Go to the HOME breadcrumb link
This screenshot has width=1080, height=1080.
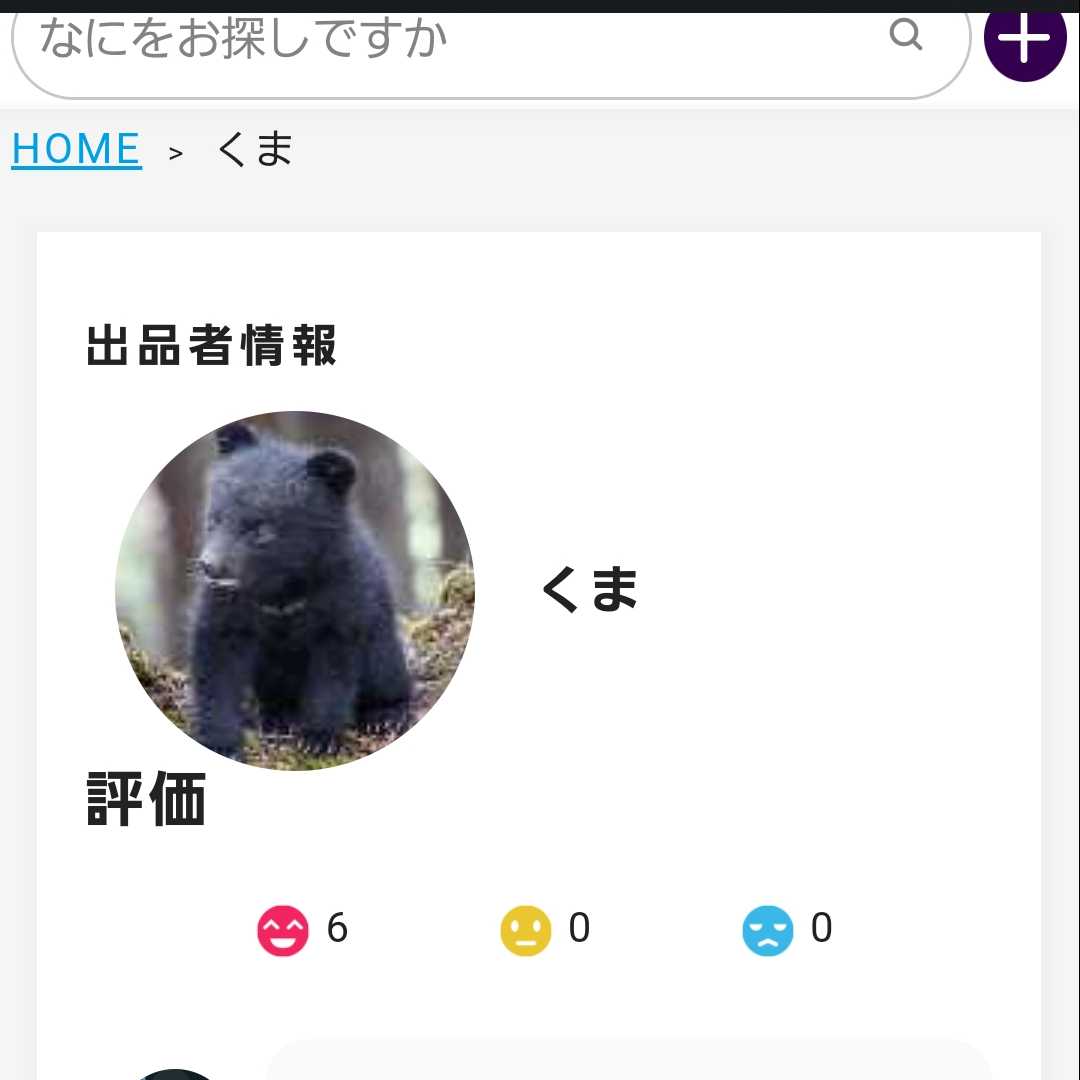point(77,150)
